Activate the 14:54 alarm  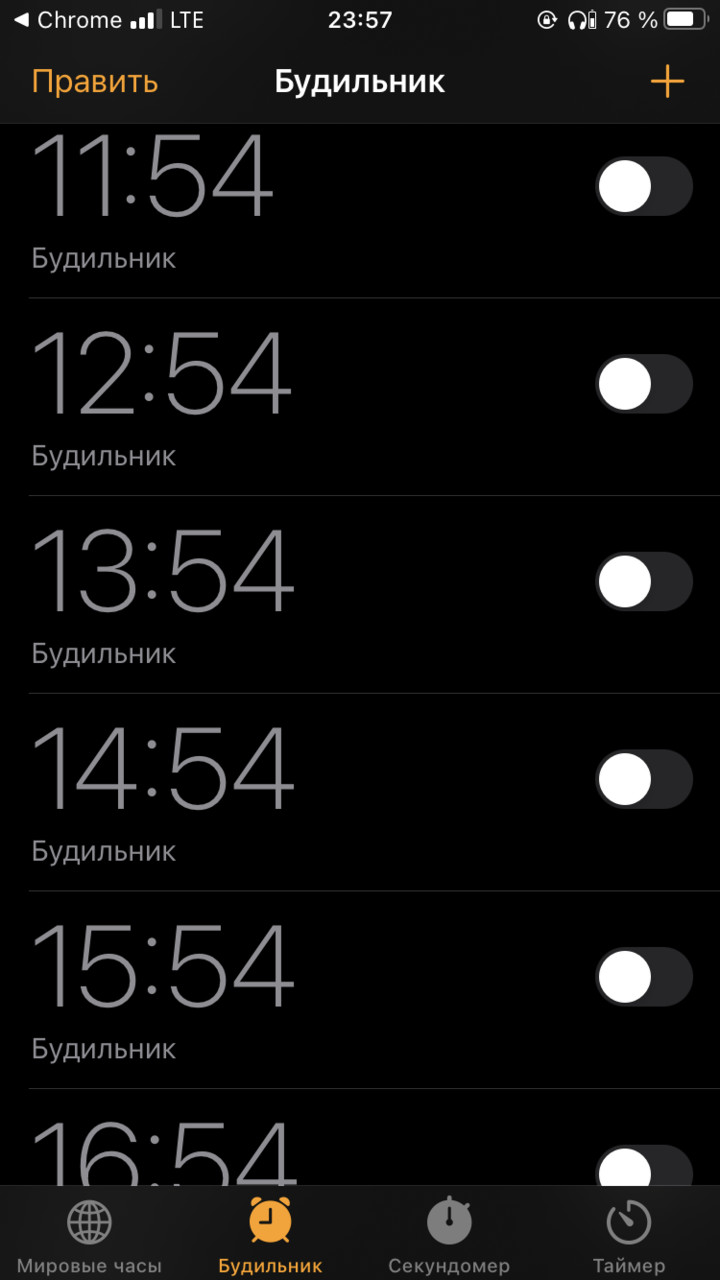coord(644,780)
